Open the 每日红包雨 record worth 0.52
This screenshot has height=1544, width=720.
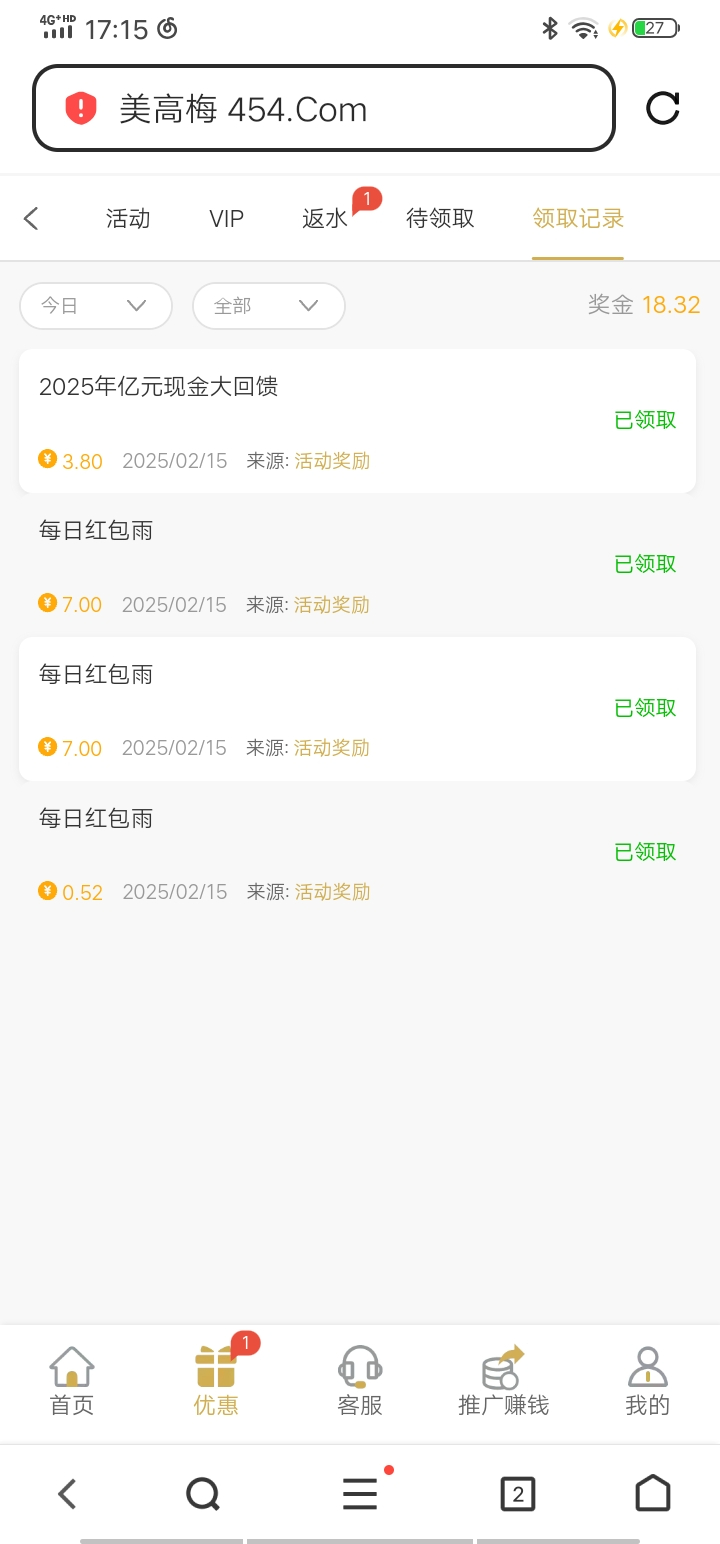coord(357,853)
